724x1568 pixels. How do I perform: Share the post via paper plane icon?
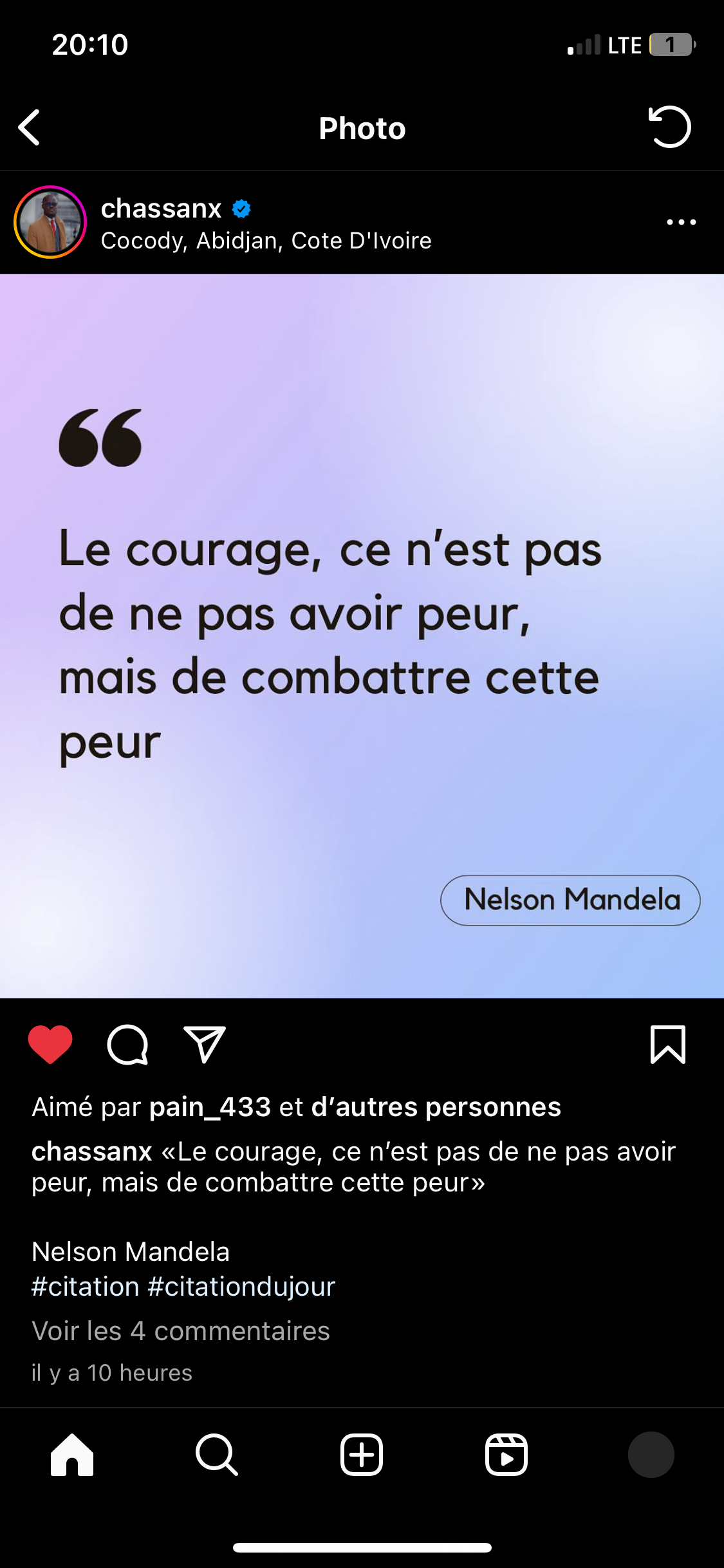coord(205,1044)
